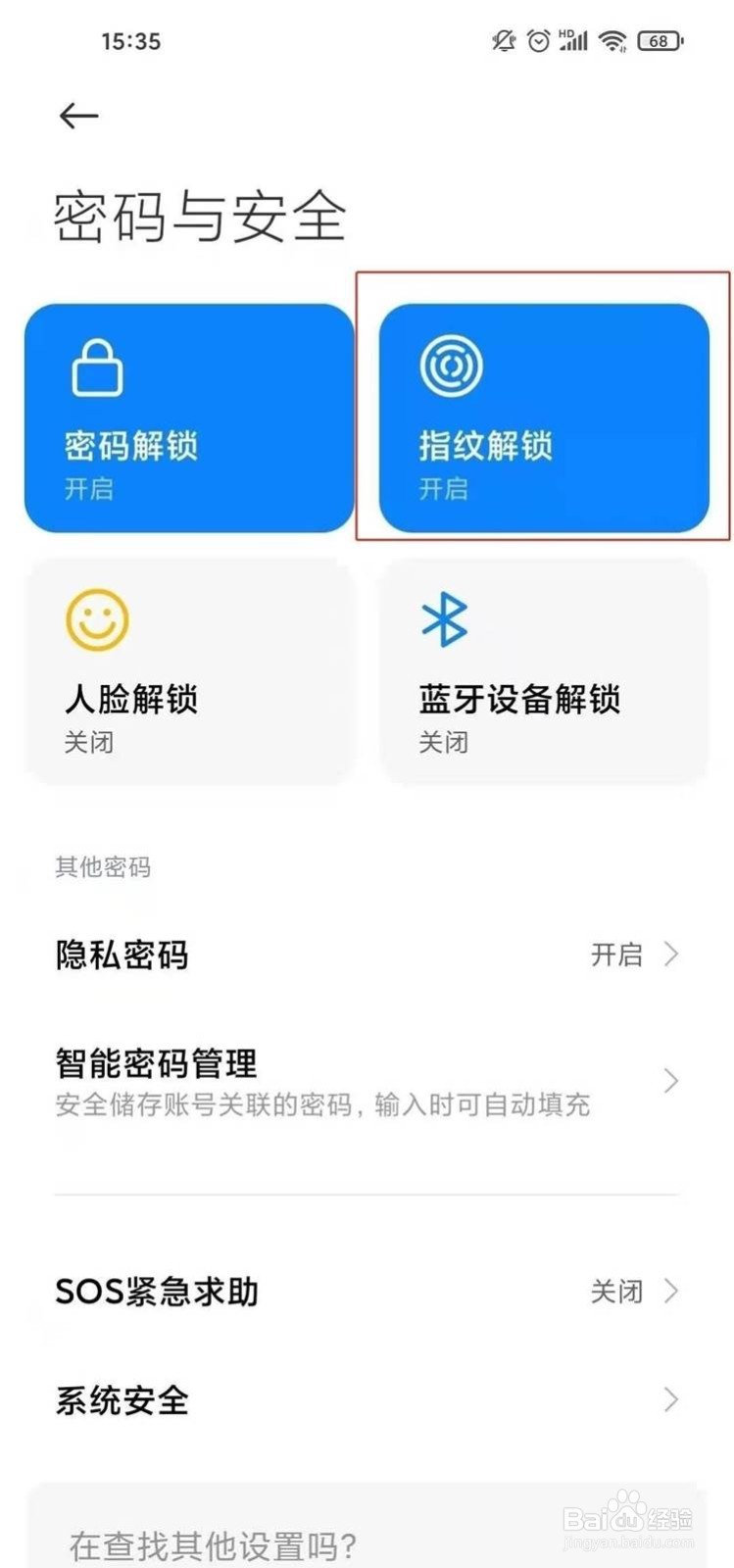
Task: Enable 人脸解锁 currently showing 关闭
Action: [x=186, y=671]
